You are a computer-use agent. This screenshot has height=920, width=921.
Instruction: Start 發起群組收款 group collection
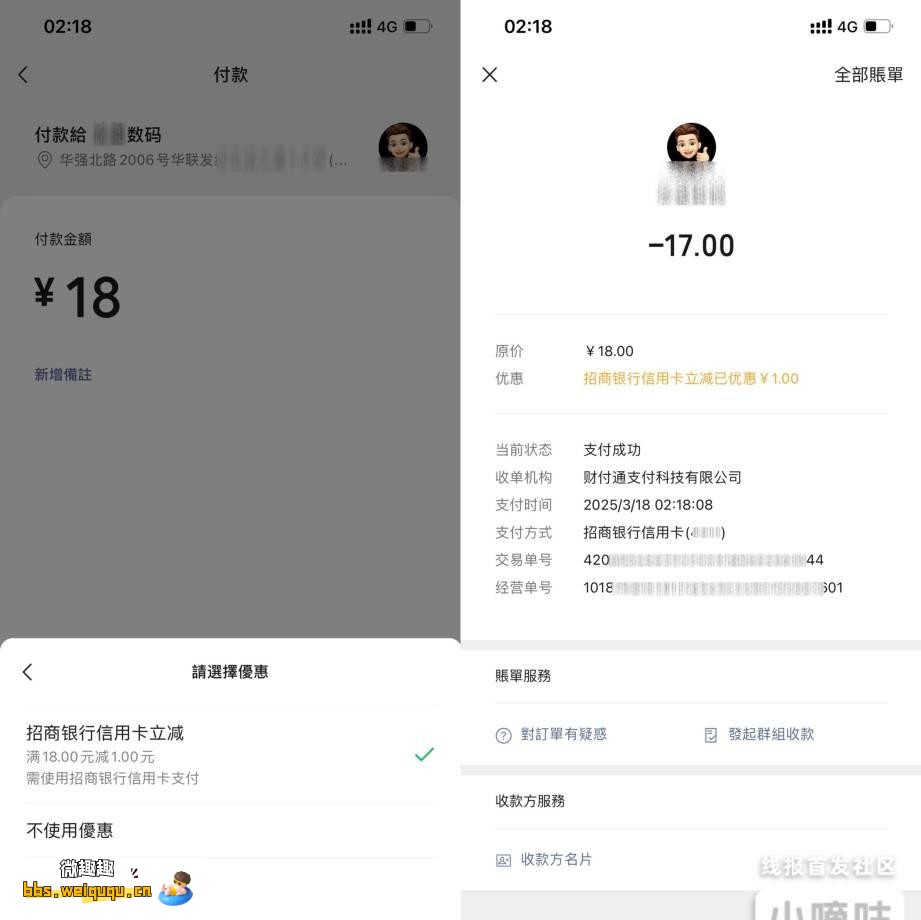point(760,735)
